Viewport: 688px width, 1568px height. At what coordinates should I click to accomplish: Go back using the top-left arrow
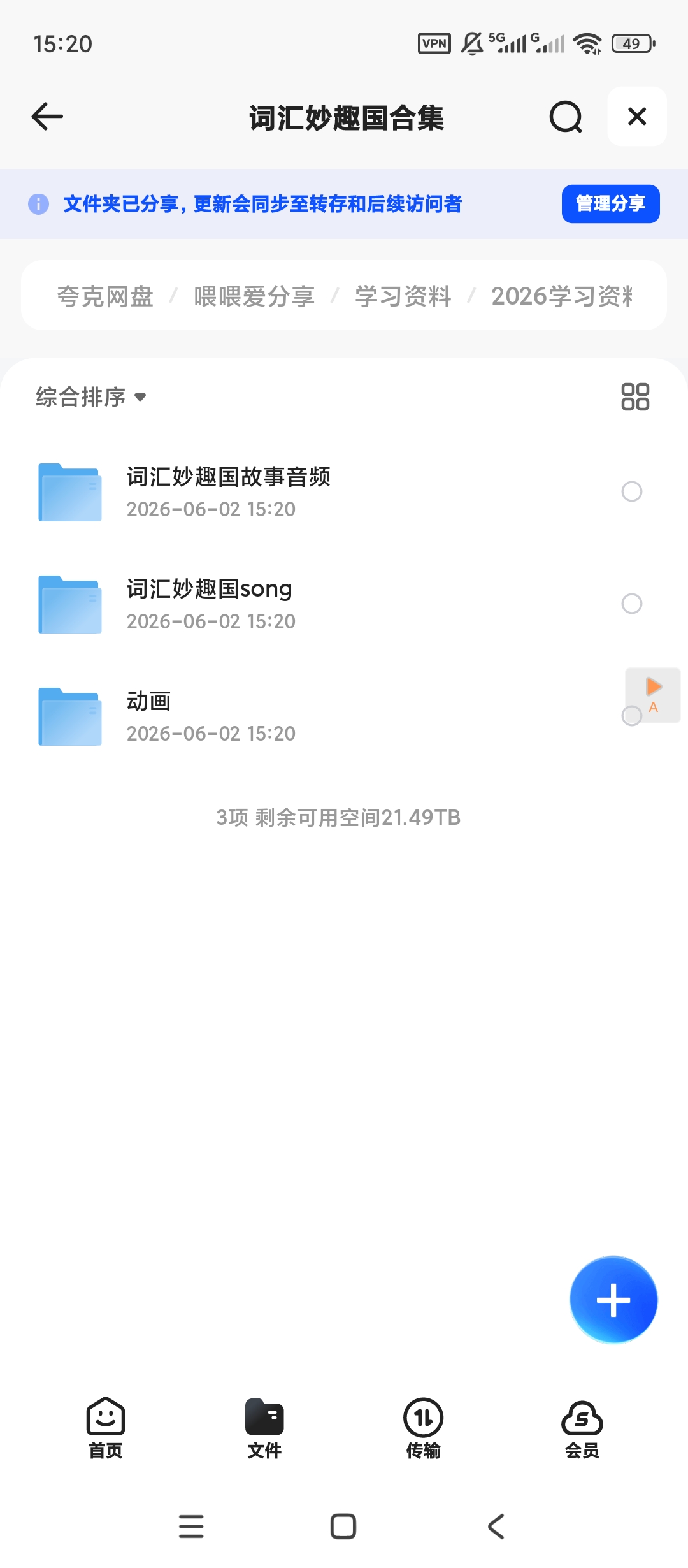(47, 117)
